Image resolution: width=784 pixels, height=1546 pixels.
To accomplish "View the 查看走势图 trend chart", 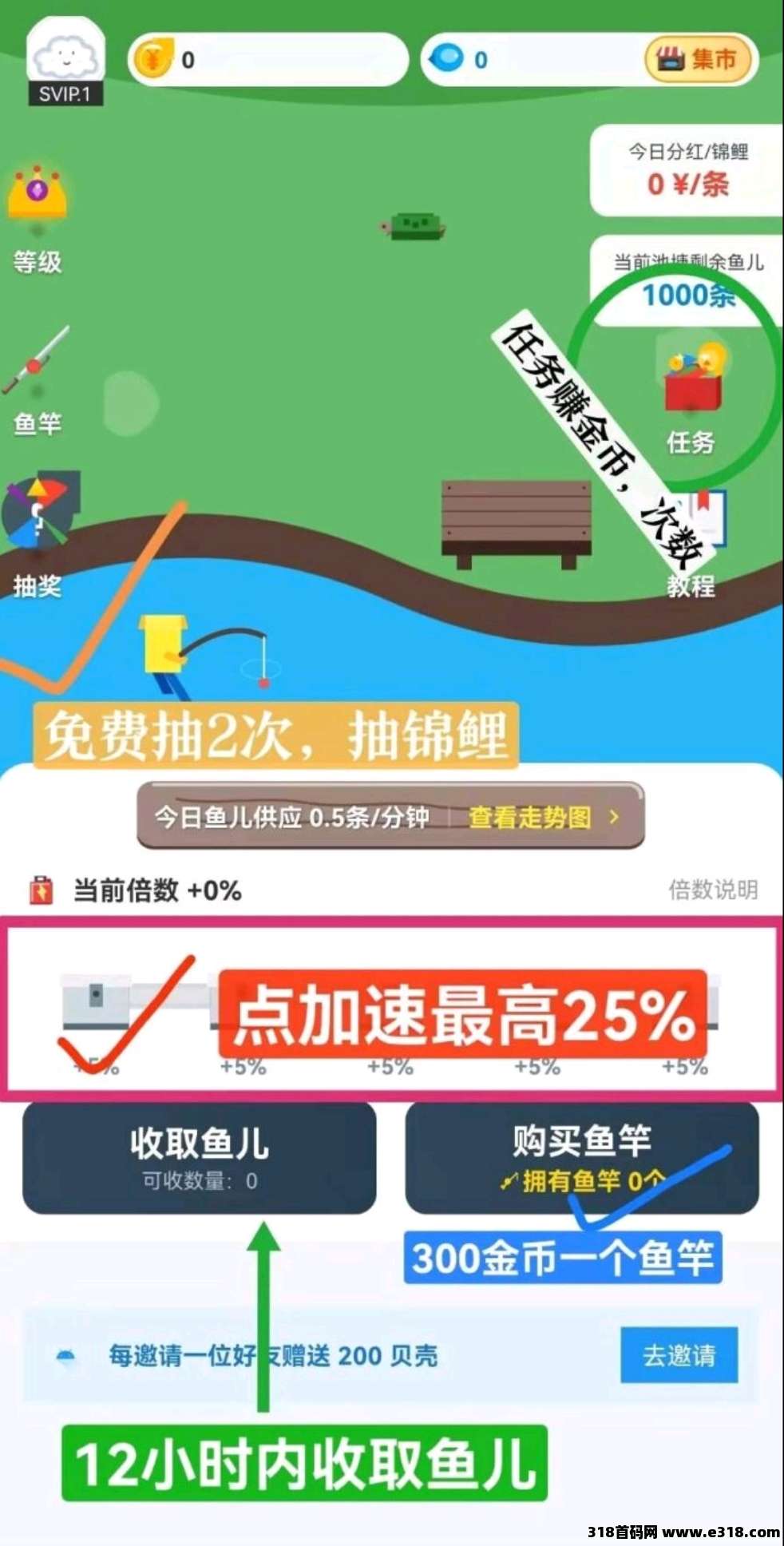I will (x=542, y=817).
